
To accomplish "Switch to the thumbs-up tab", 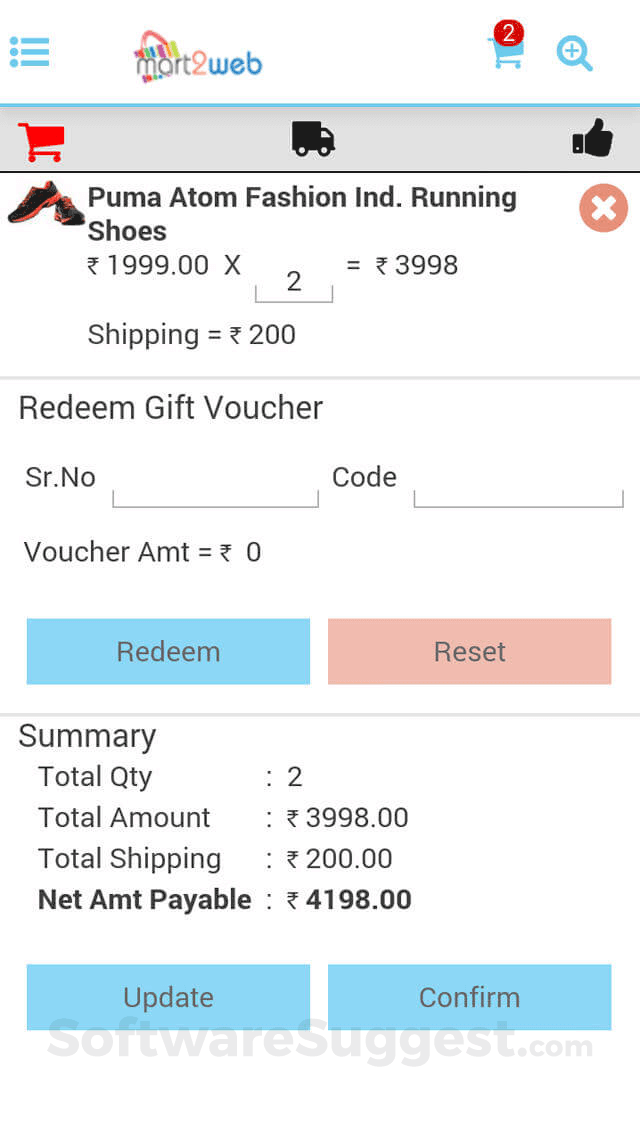I will pos(593,138).
